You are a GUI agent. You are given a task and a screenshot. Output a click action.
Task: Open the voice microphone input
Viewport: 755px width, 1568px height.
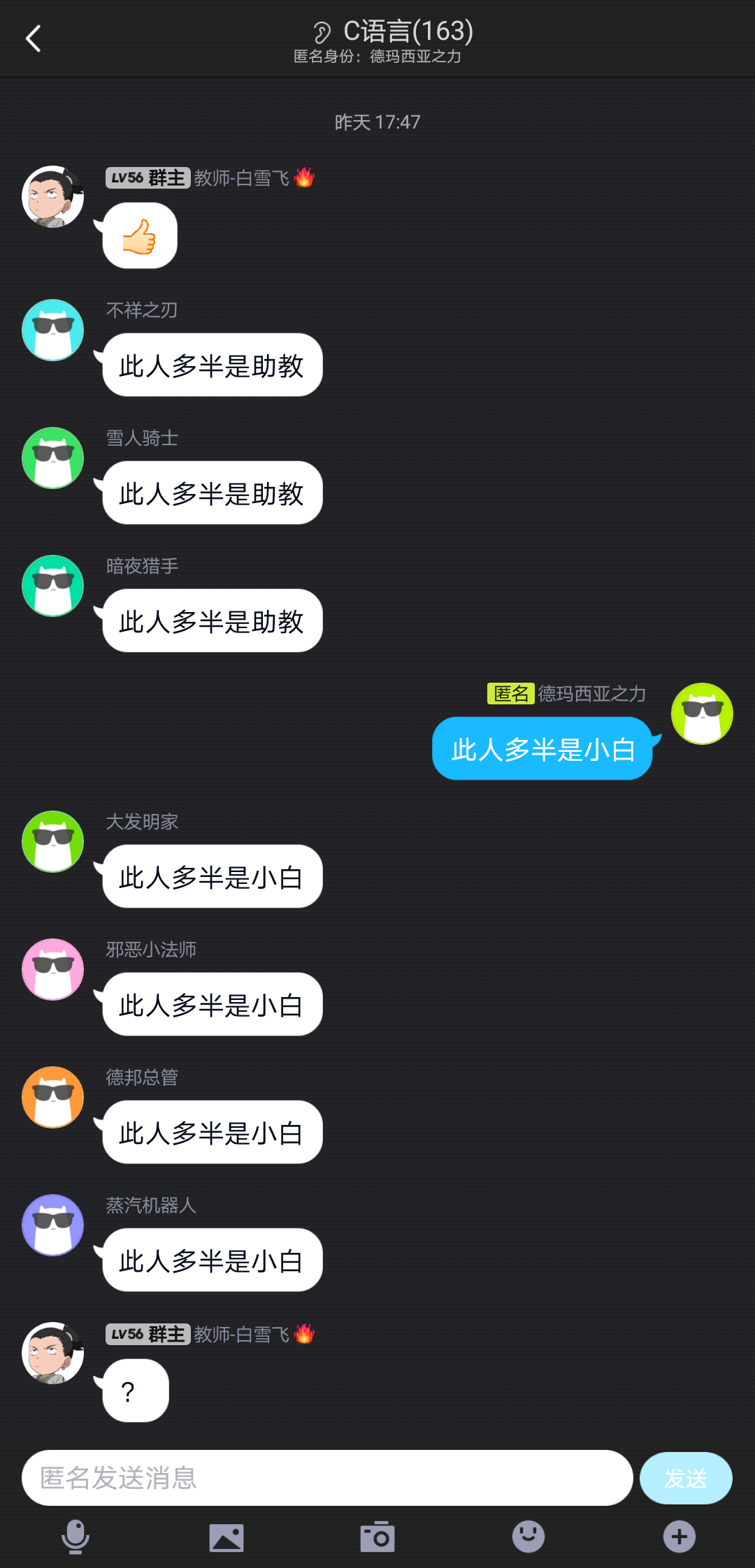[x=75, y=1537]
